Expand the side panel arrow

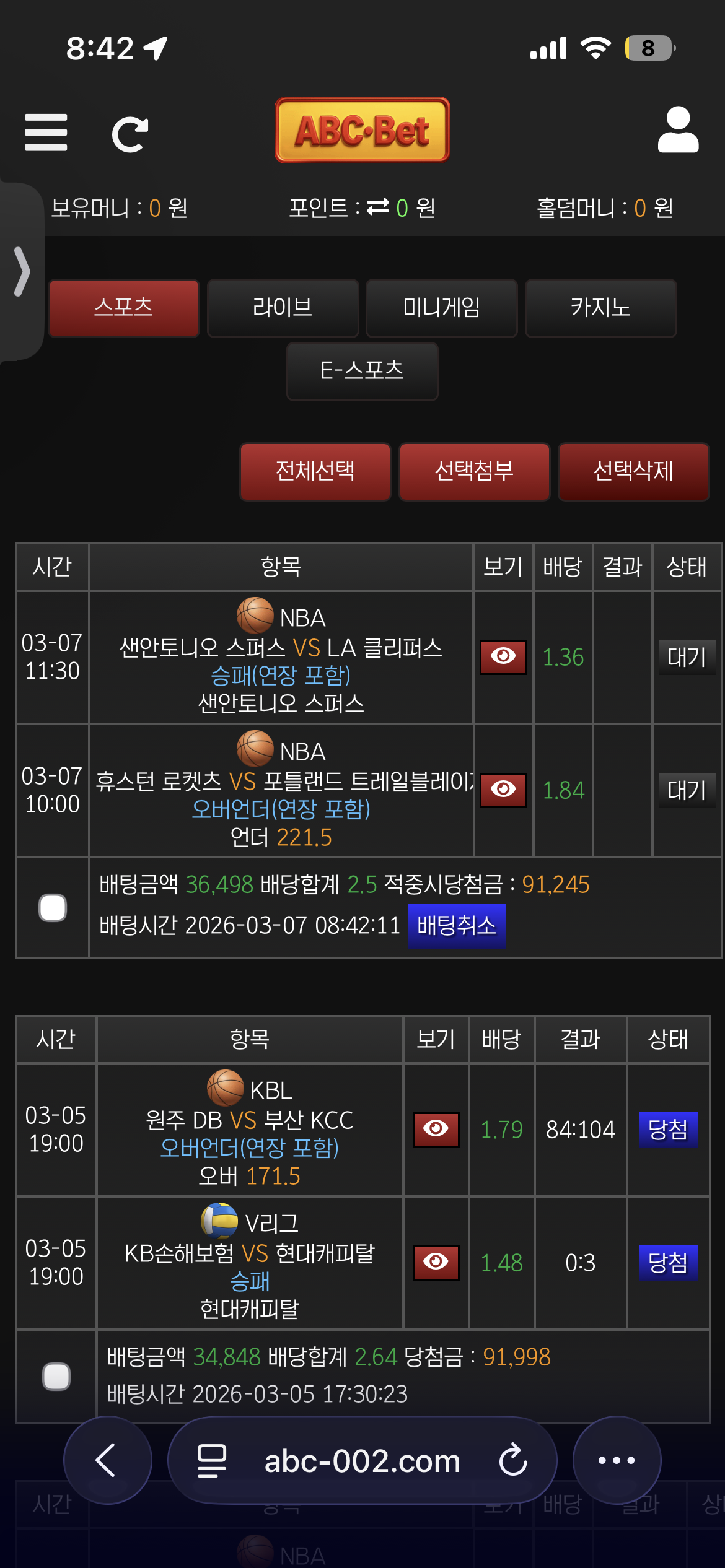pyautogui.click(x=22, y=271)
